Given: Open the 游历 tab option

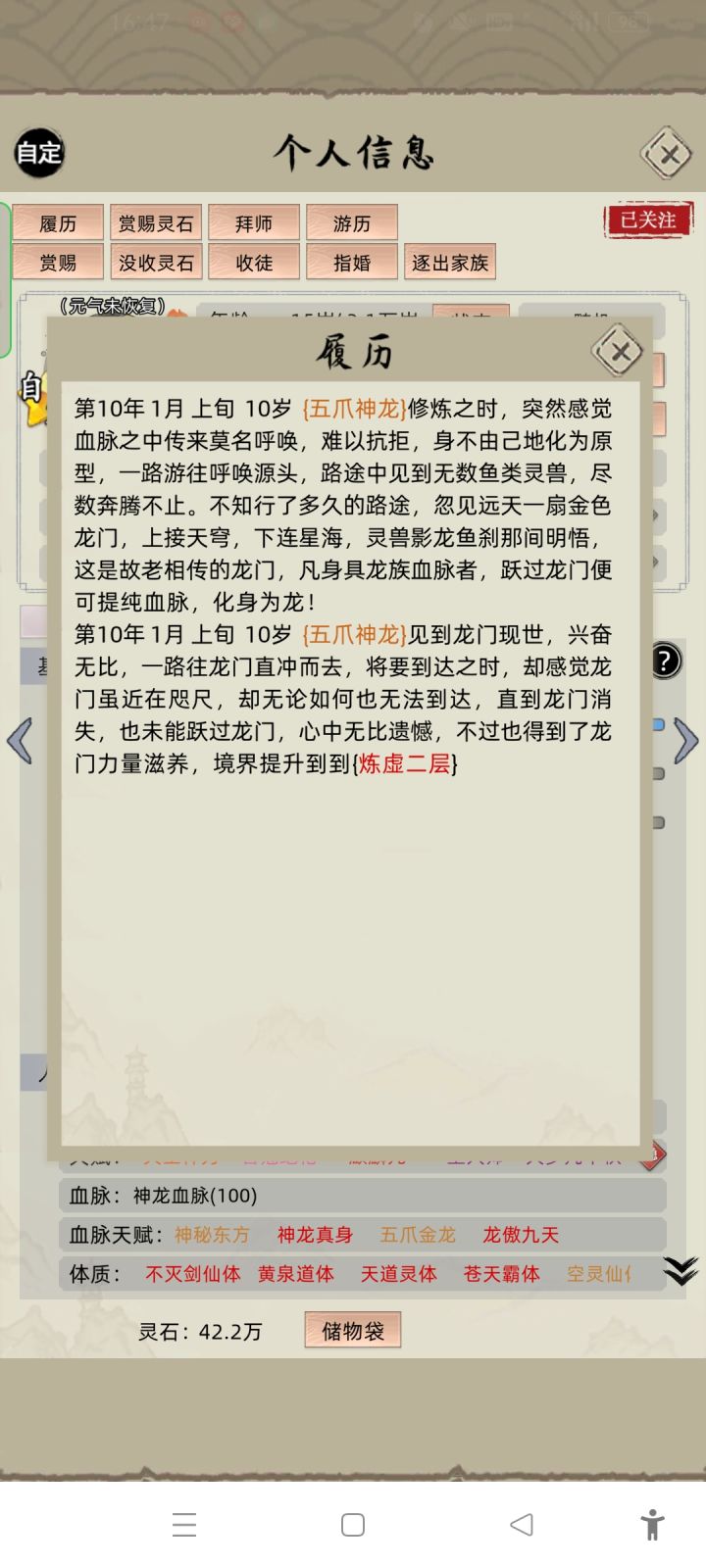Looking at the screenshot, I should pyautogui.click(x=351, y=223).
